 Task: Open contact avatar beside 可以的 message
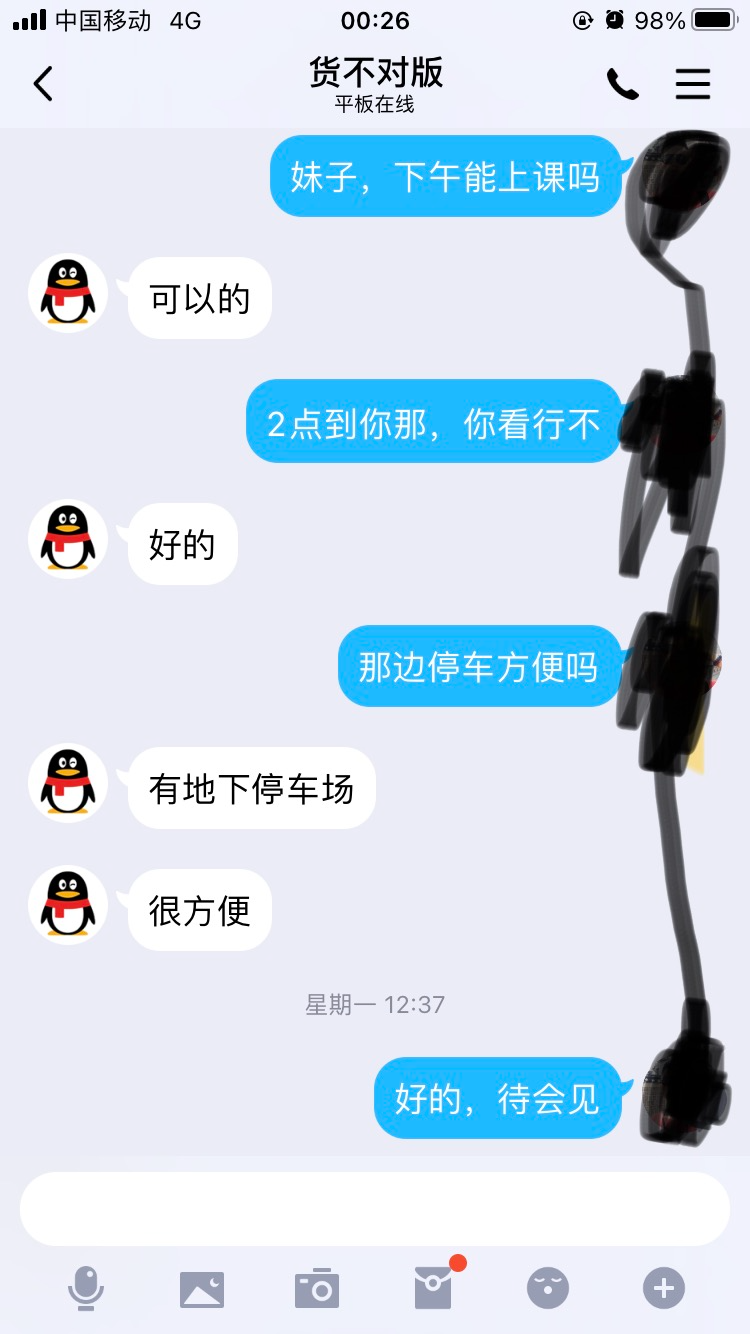coord(68,293)
